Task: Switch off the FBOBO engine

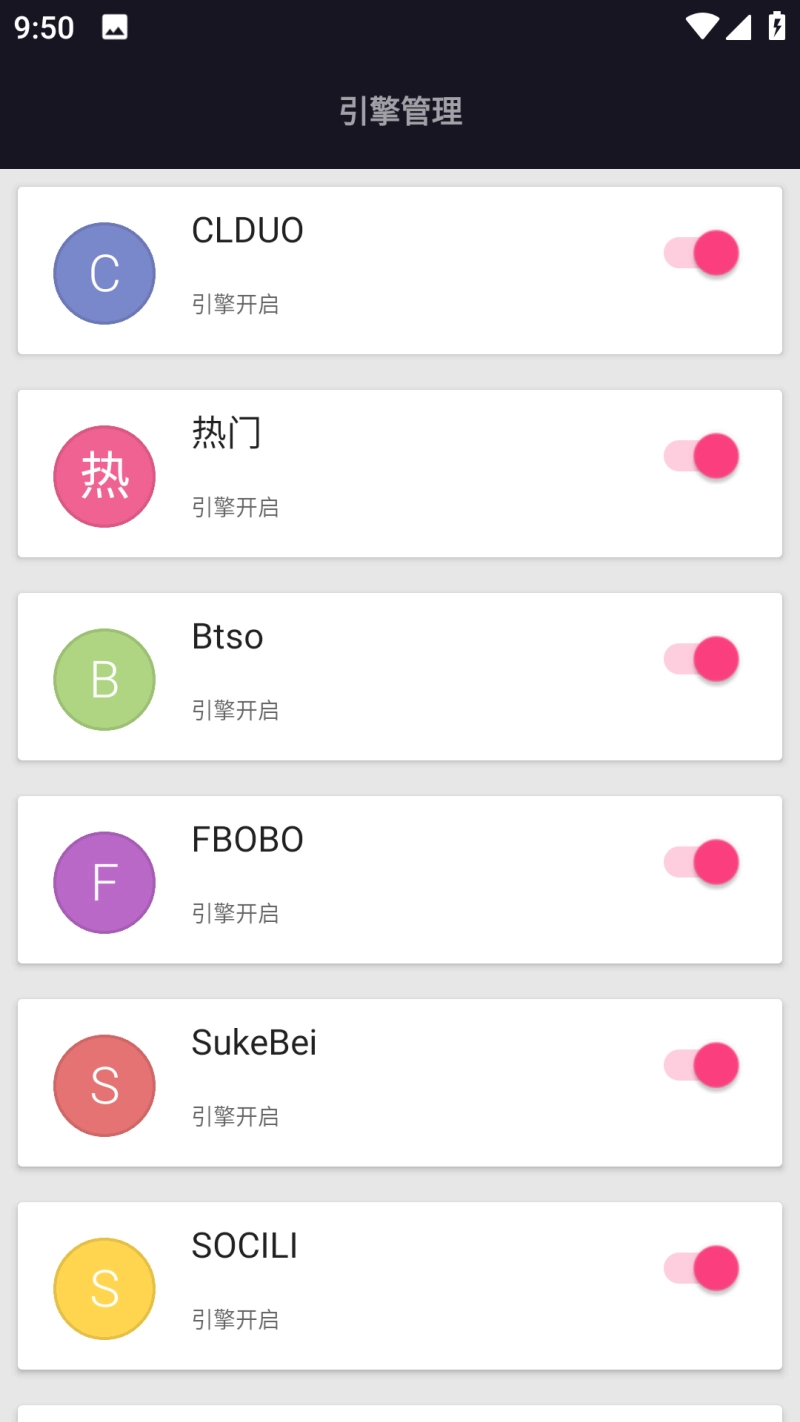Action: pyautogui.click(x=701, y=862)
